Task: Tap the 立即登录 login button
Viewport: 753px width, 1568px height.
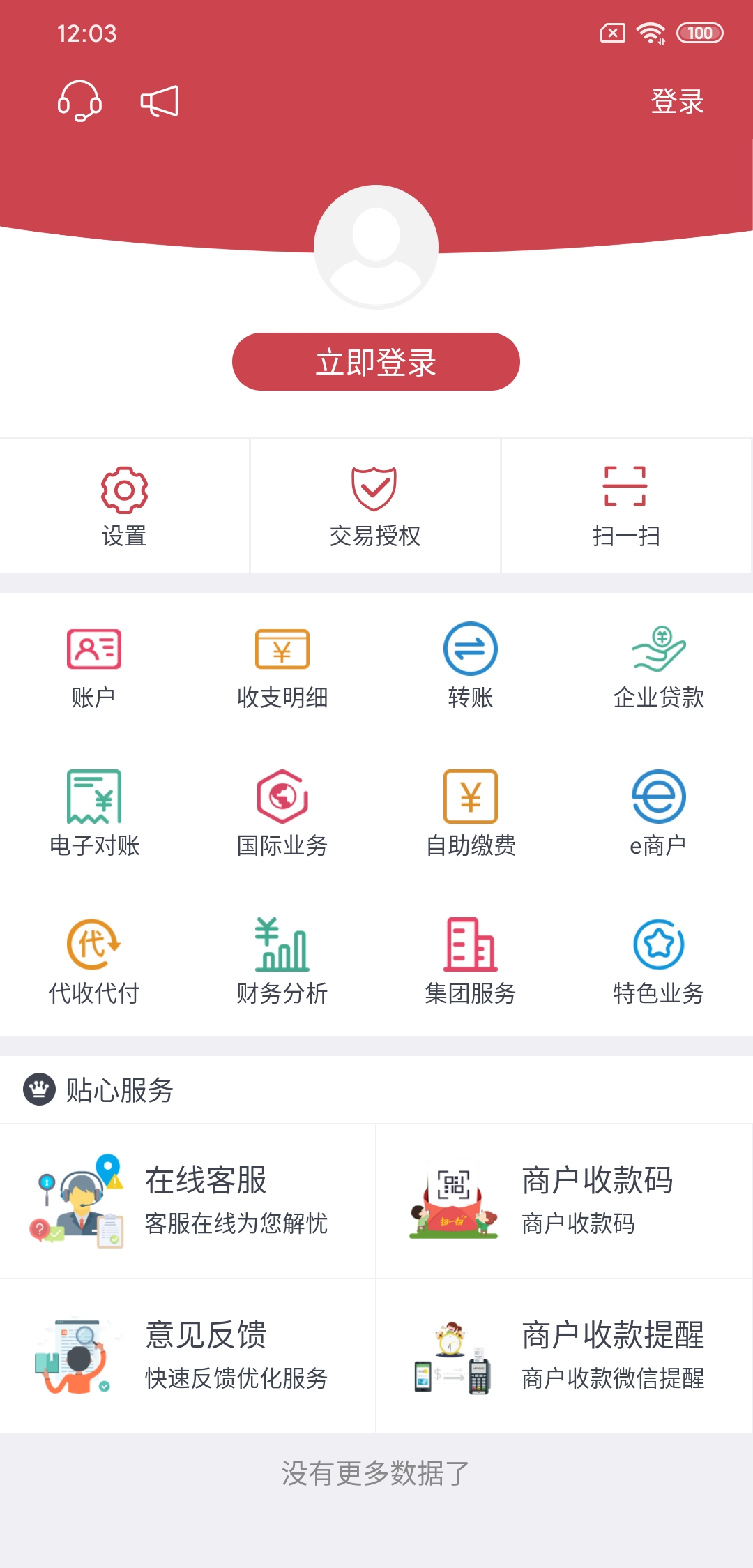Action: click(x=374, y=361)
